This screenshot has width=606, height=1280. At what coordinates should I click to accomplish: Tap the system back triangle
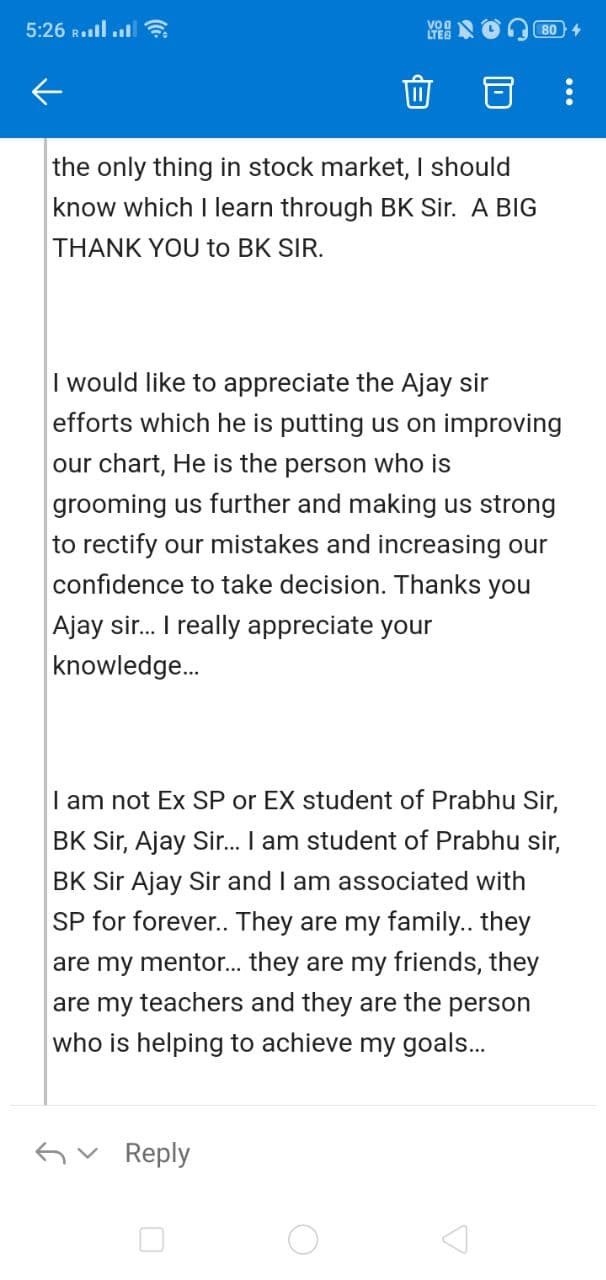(454, 1240)
